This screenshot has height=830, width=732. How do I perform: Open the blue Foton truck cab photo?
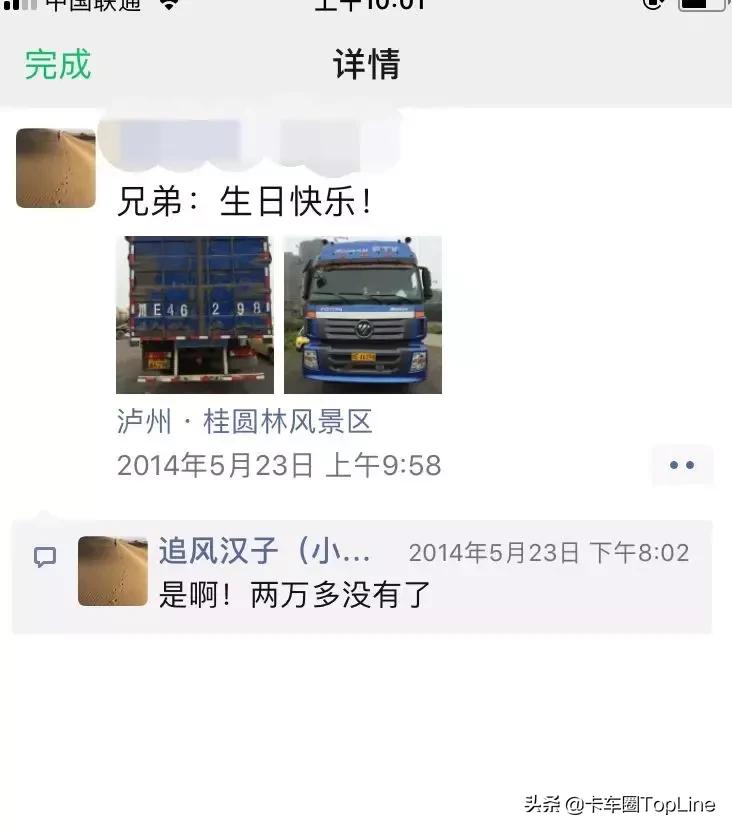(x=364, y=314)
